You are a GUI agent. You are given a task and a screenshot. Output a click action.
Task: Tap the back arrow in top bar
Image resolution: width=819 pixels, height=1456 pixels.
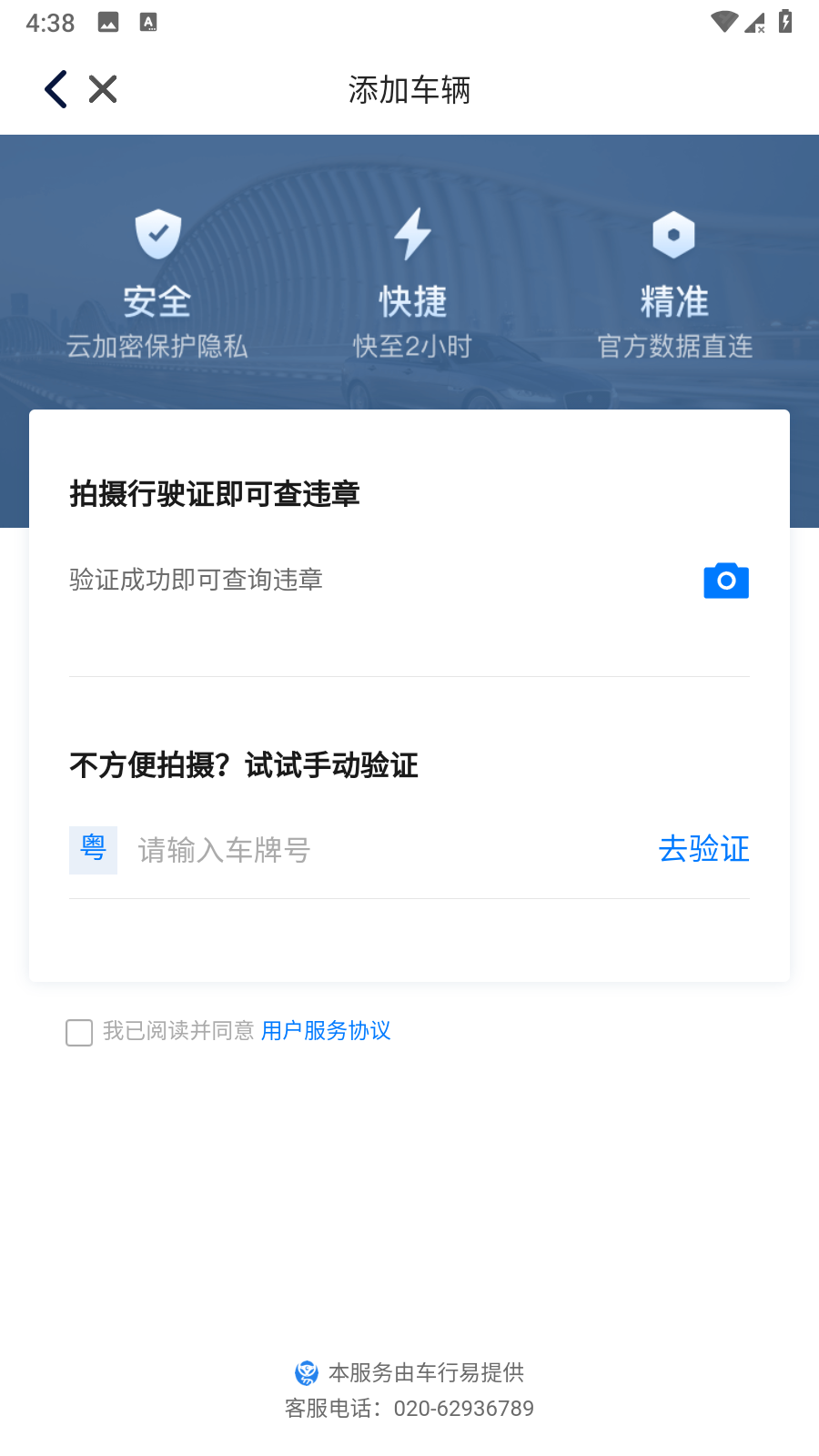[x=55, y=88]
